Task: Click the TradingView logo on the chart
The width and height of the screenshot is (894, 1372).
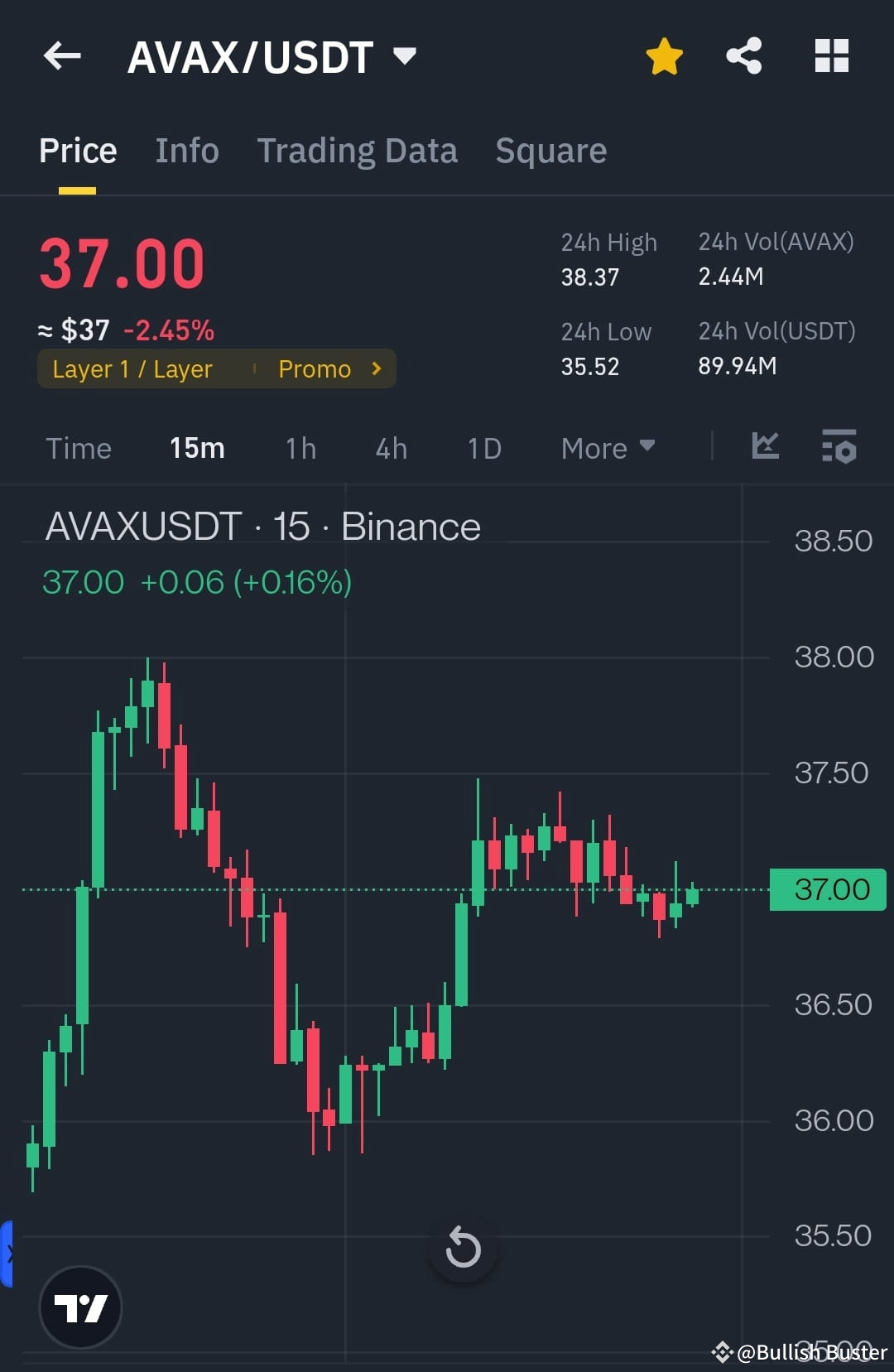Action: tap(80, 1307)
